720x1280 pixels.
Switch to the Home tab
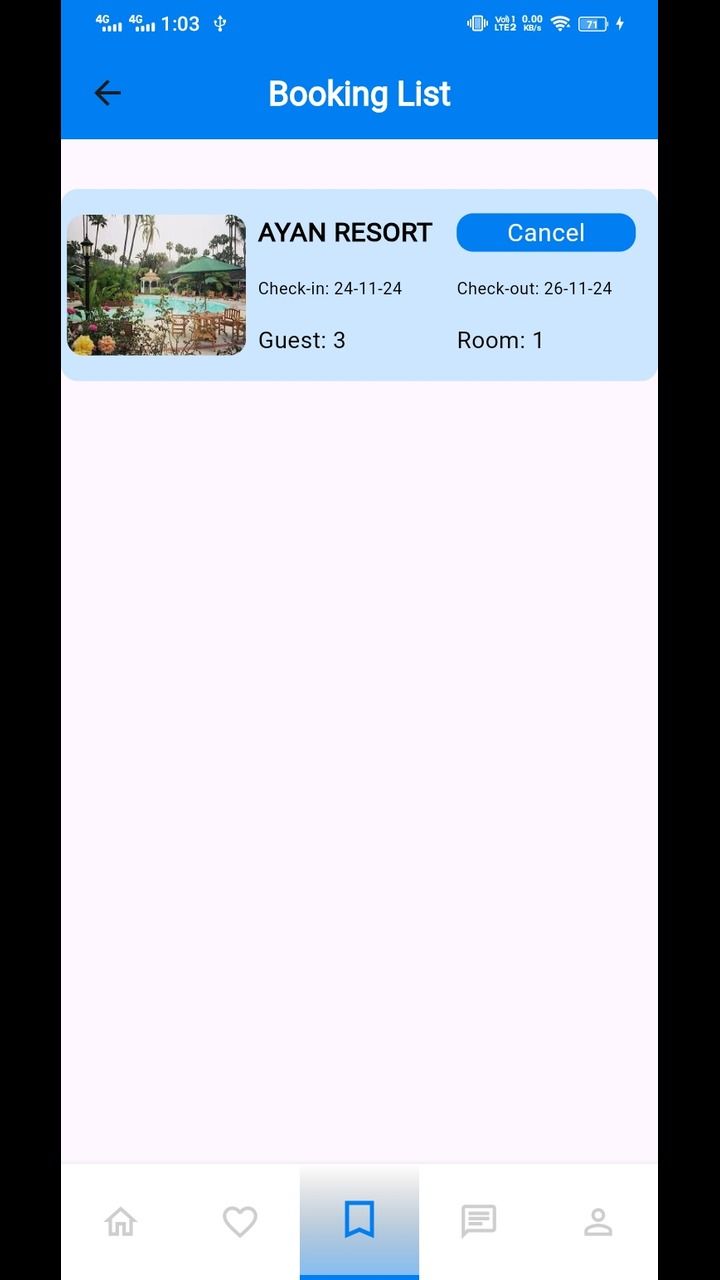120,1221
